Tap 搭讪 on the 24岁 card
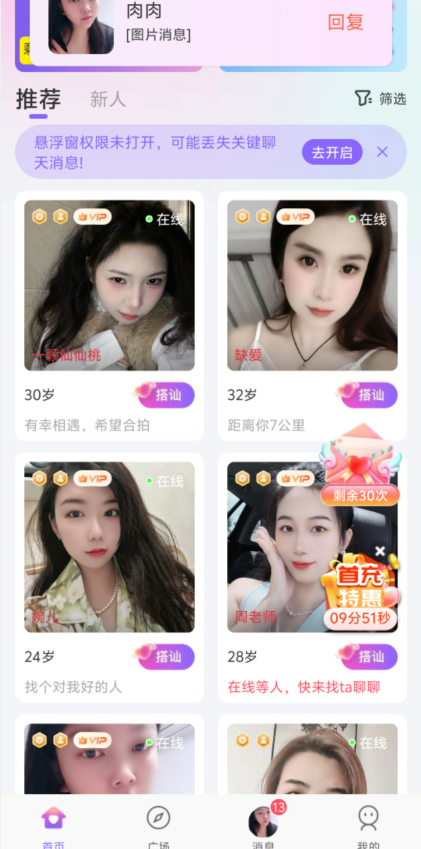Viewport: 421px width, 849px height. pyautogui.click(x=166, y=657)
